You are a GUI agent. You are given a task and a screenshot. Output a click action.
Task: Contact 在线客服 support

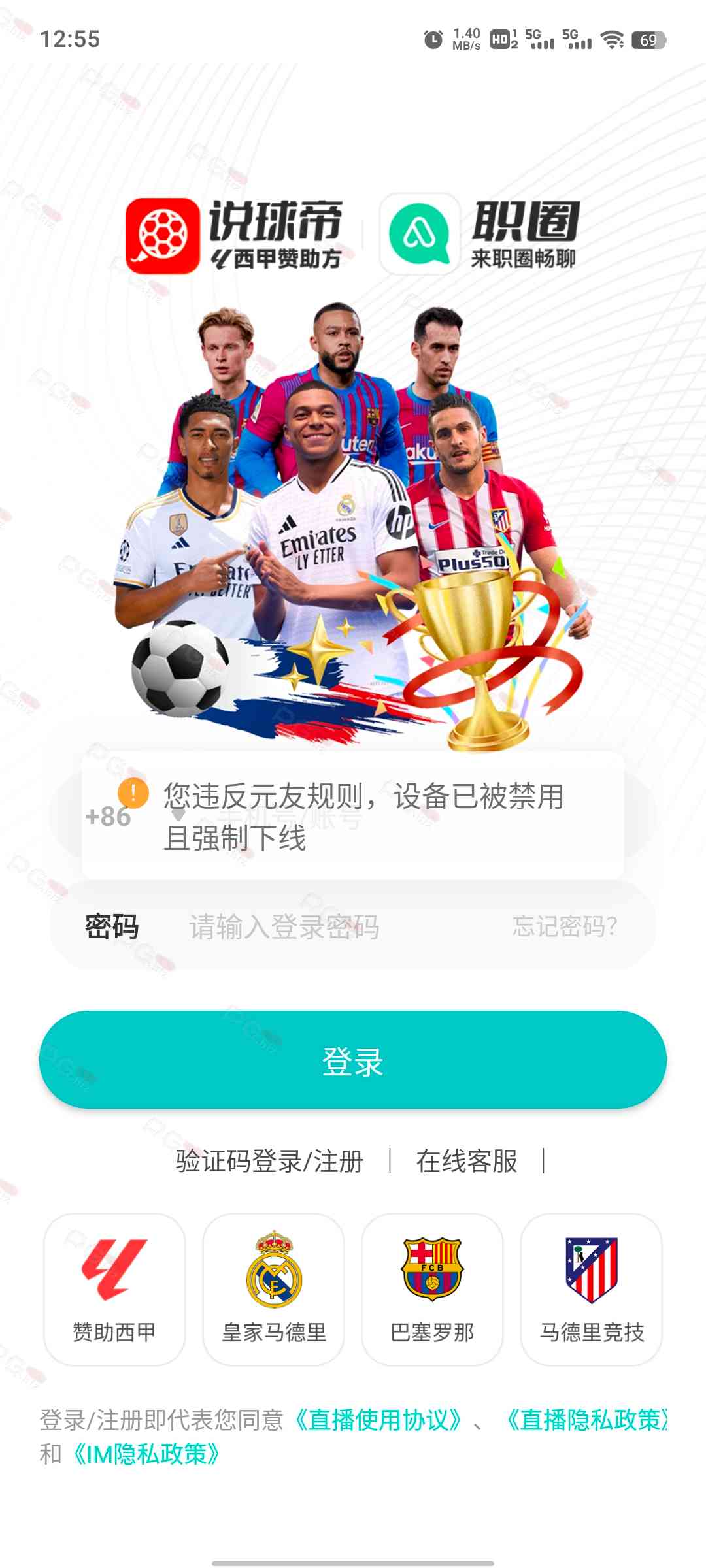467,1162
